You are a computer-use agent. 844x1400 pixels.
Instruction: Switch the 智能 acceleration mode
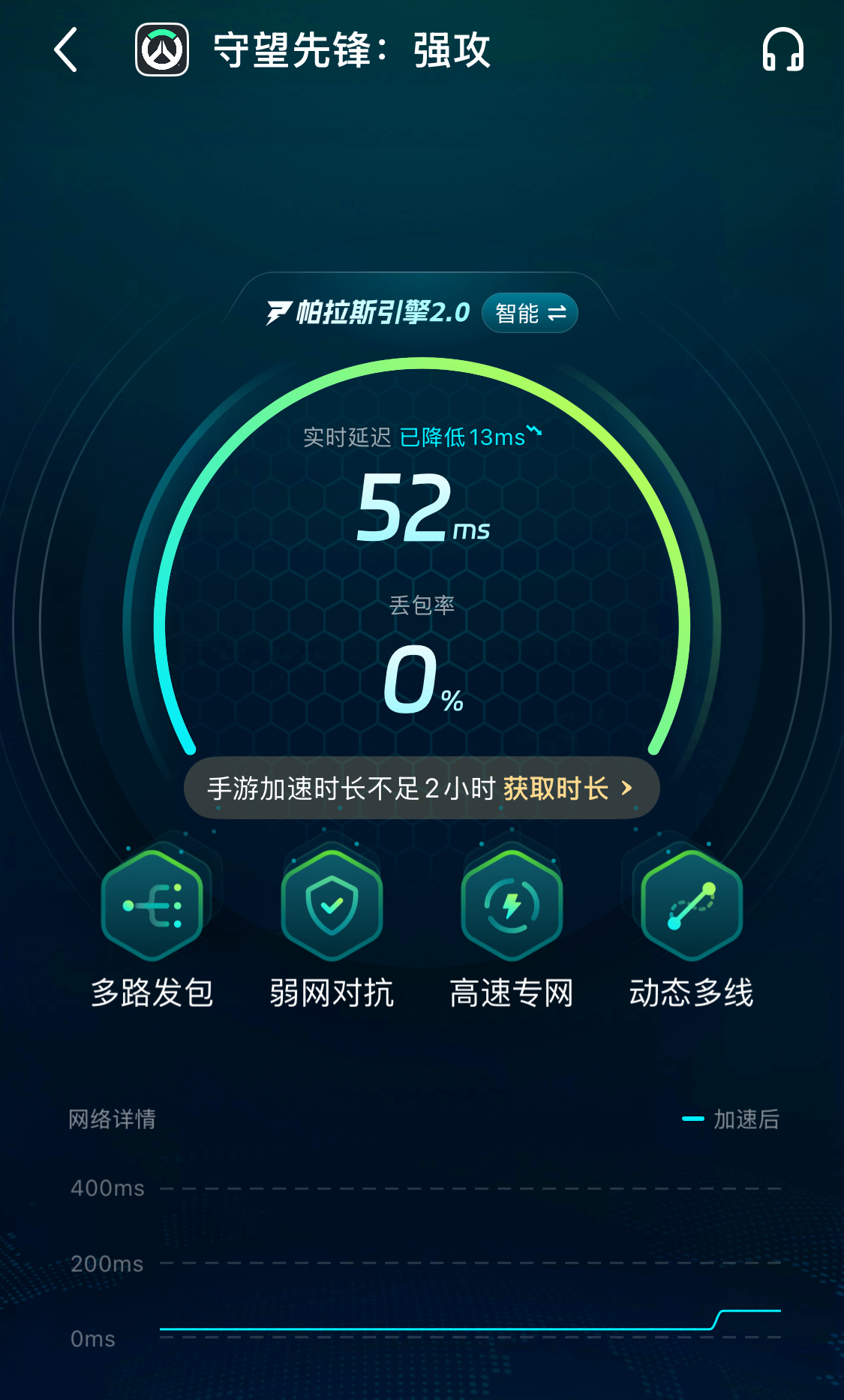(x=530, y=313)
